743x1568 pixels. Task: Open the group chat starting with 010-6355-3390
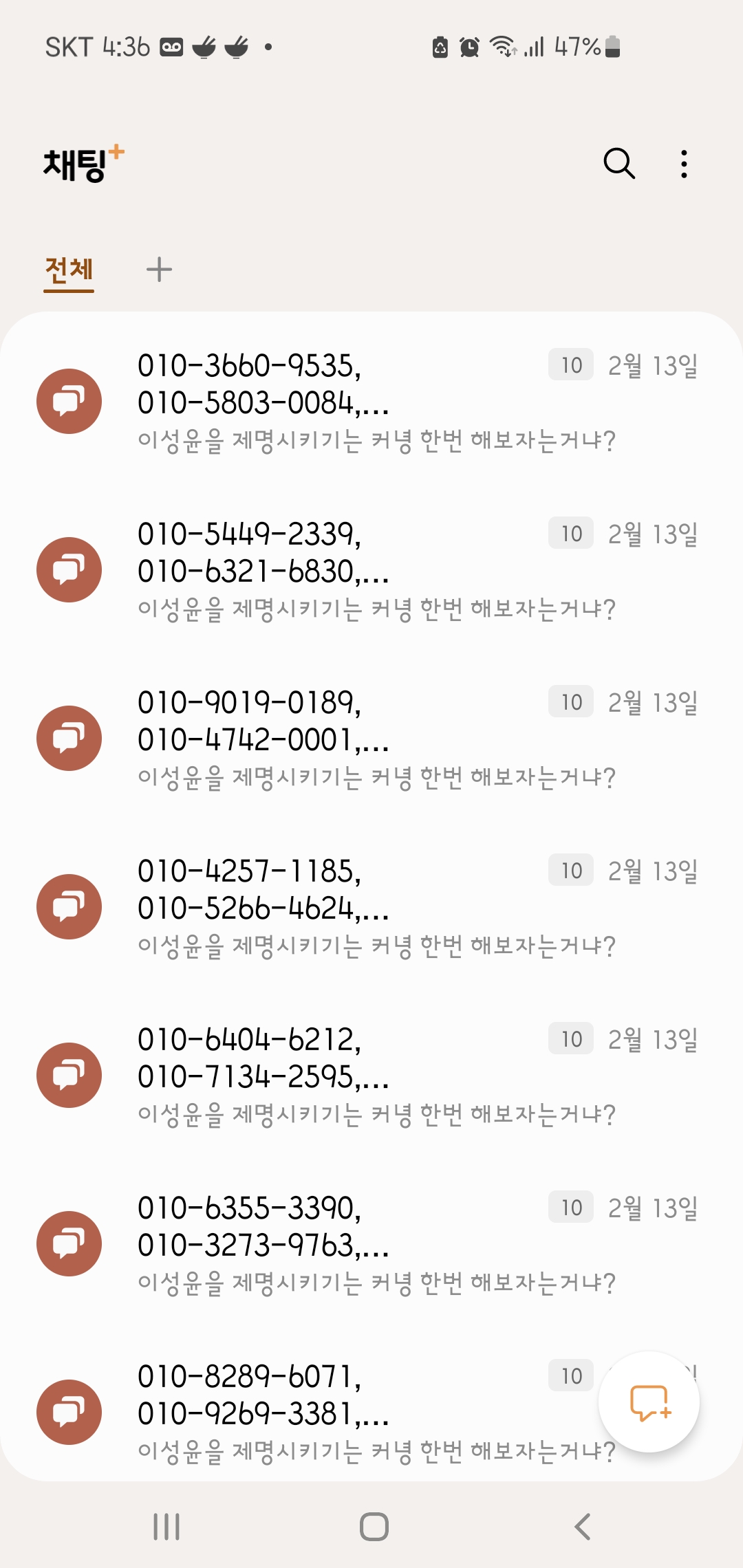point(371,1244)
